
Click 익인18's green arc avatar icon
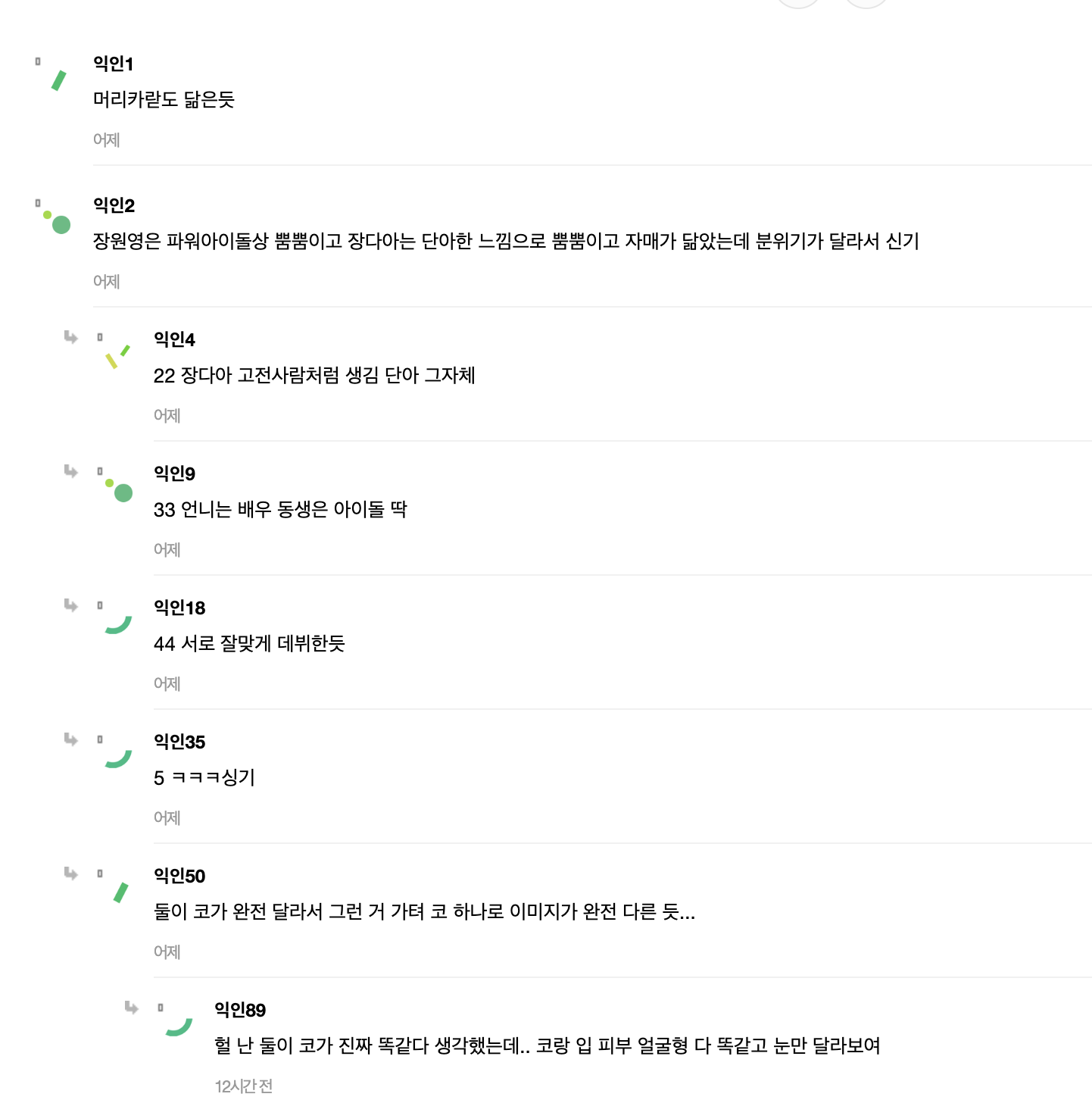point(117,624)
